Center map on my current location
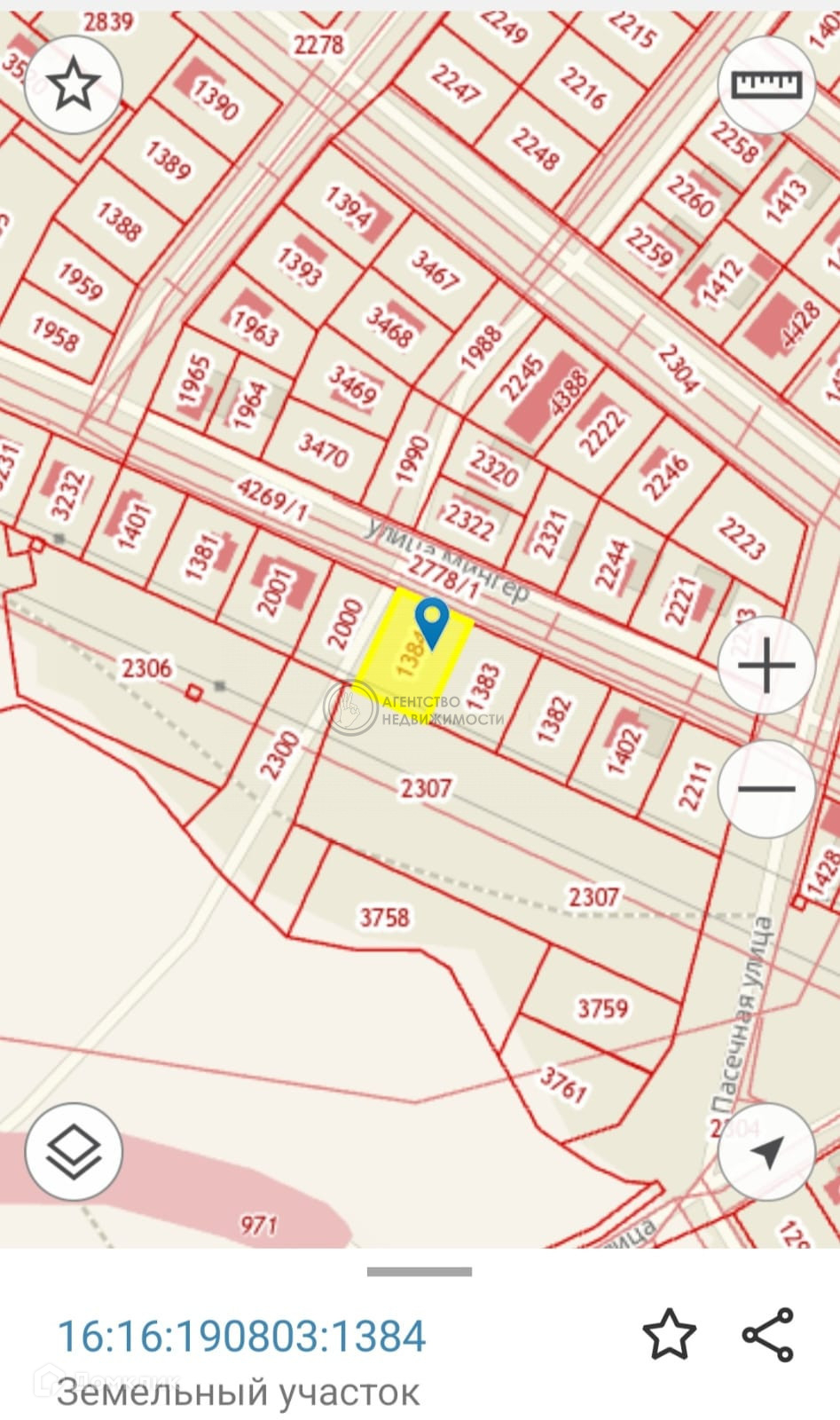This screenshot has width=840, height=1420. 766,1152
